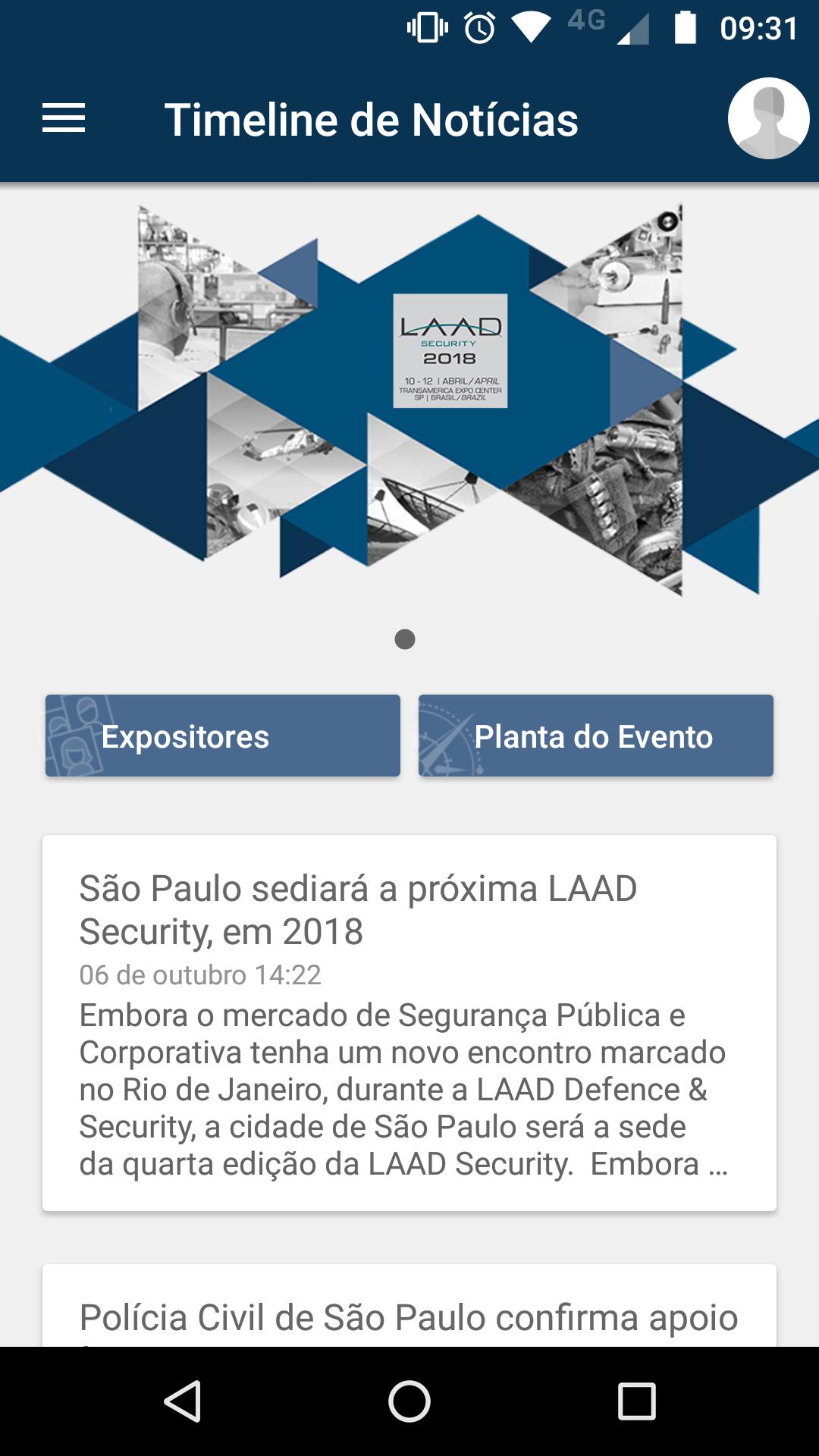Tap the alarm clock status bar icon
The image size is (819, 1456).
click(478, 25)
